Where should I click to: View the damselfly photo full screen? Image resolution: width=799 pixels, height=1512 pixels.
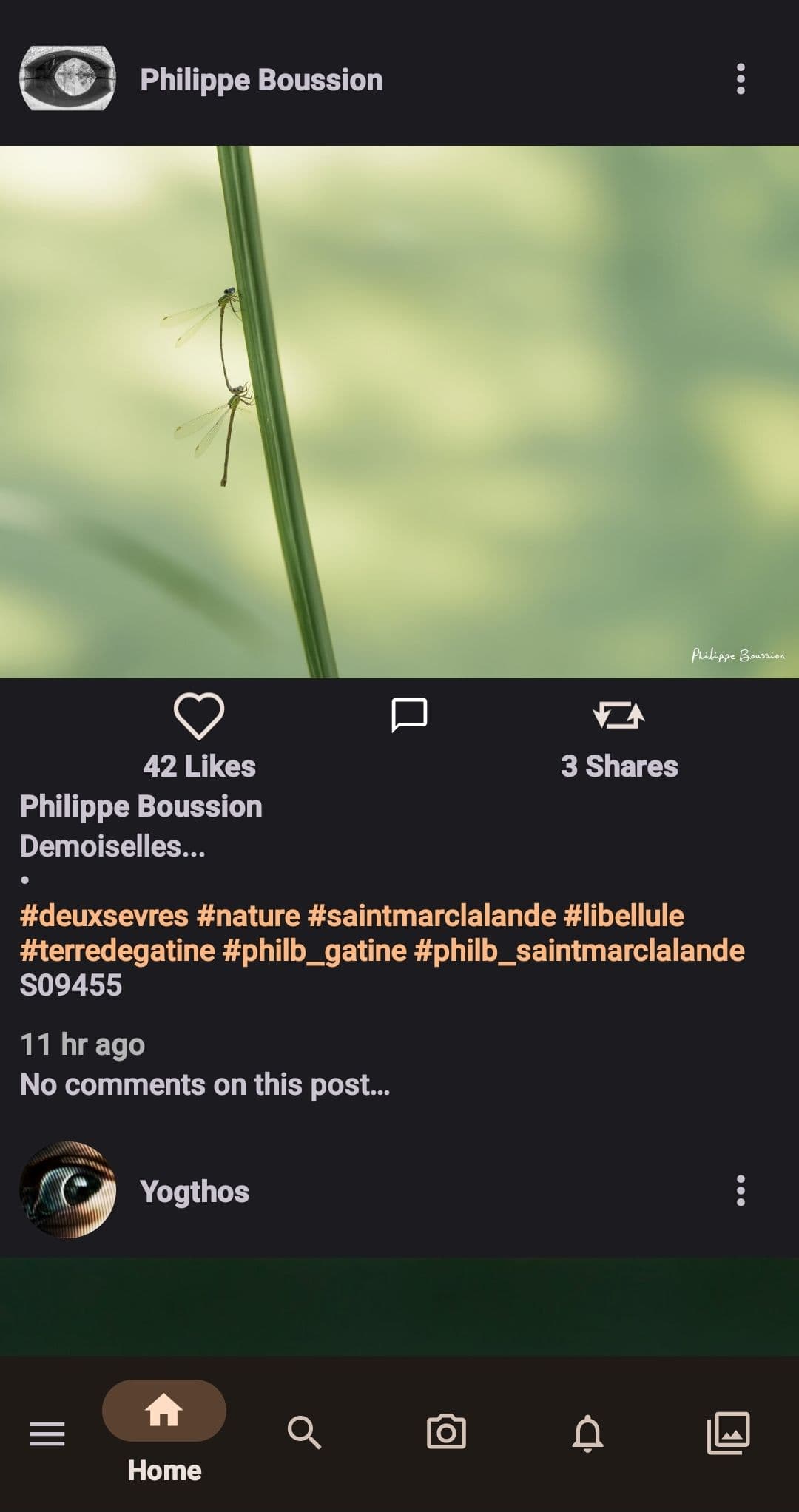tap(399, 411)
